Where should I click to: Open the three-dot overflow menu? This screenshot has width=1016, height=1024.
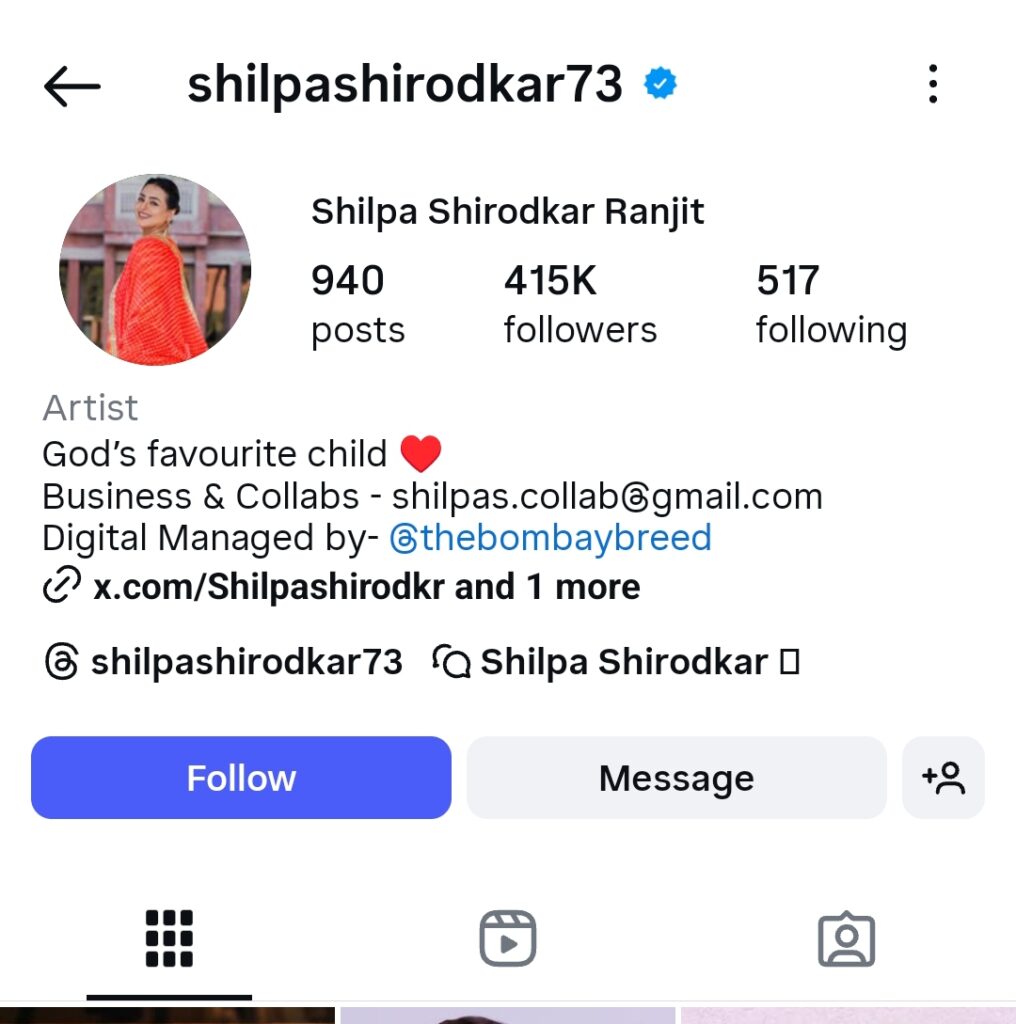pyautogui.click(x=932, y=85)
